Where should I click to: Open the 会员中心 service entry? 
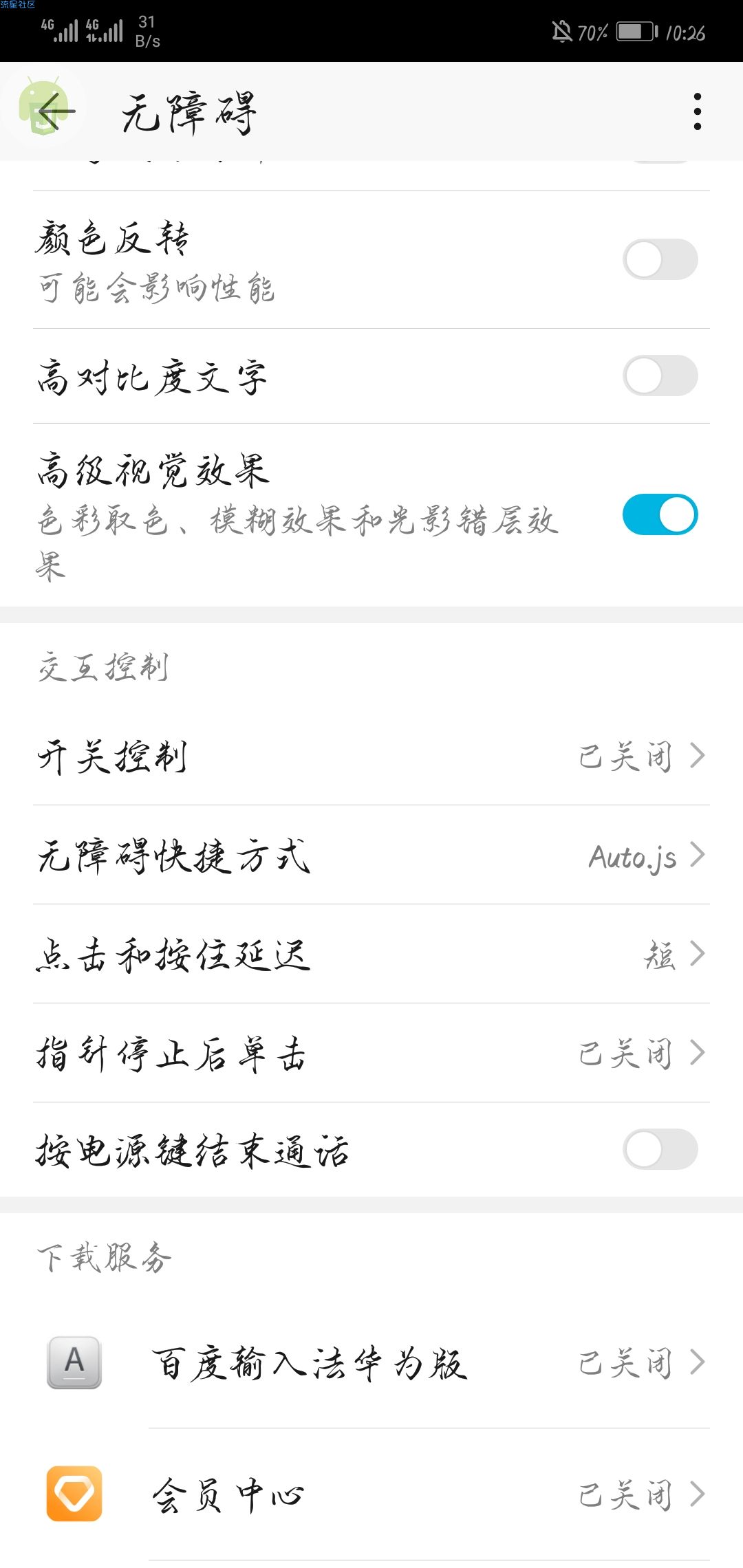point(371,1494)
